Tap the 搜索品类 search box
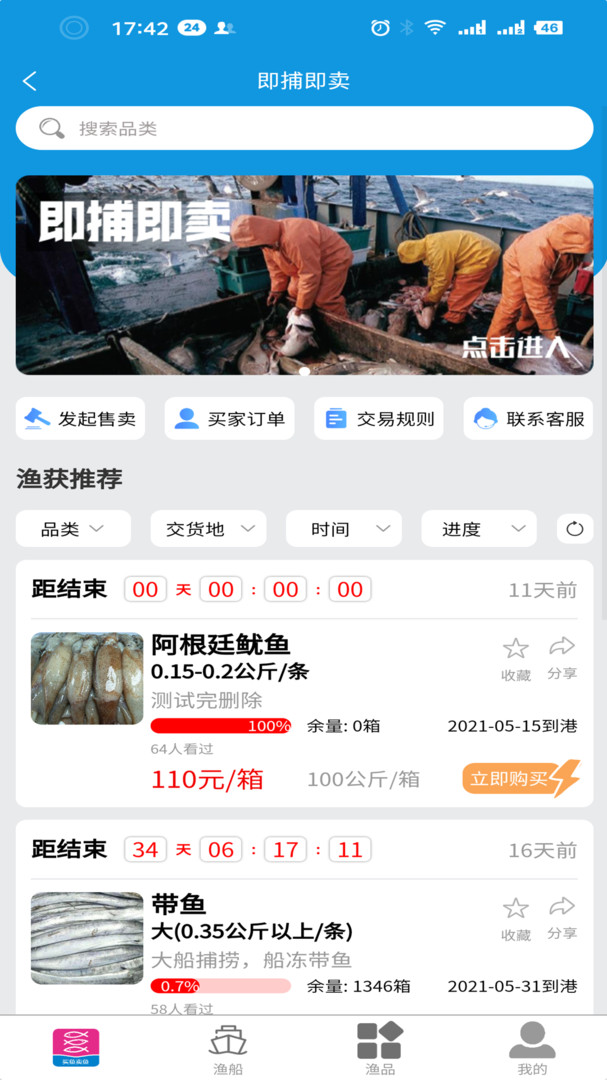Screen dimensions: 607x1080 [304, 128]
